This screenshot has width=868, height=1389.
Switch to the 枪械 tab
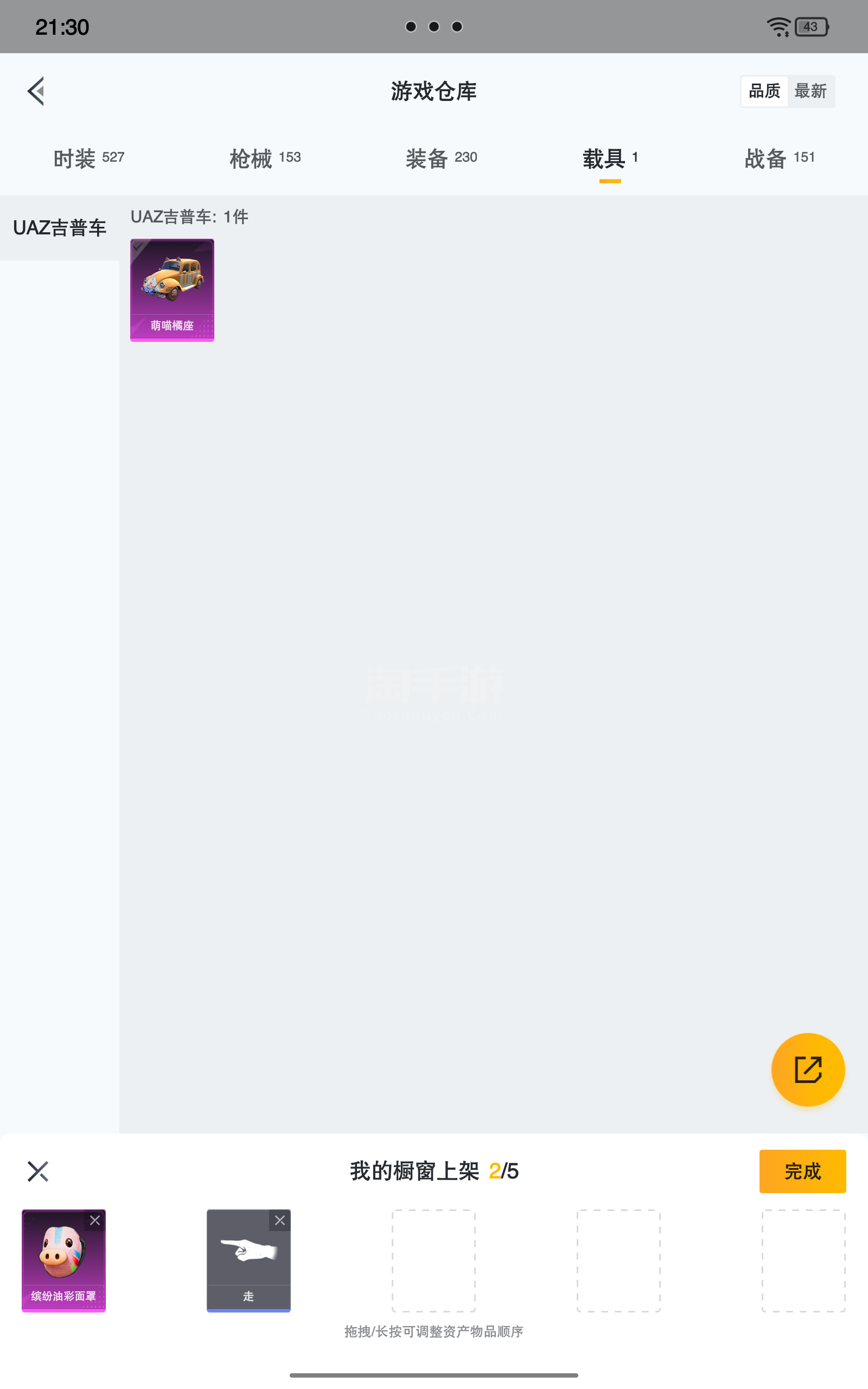click(x=265, y=158)
